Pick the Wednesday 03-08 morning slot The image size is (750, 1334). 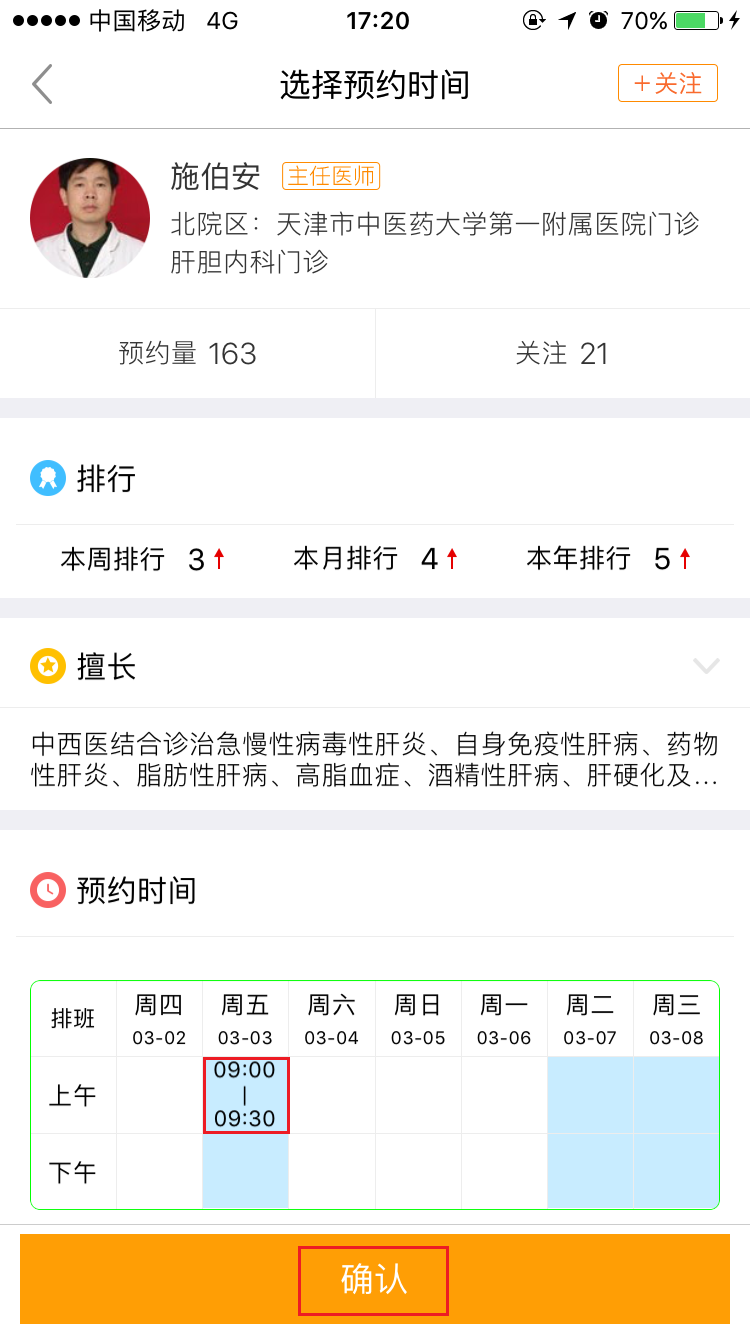677,1095
